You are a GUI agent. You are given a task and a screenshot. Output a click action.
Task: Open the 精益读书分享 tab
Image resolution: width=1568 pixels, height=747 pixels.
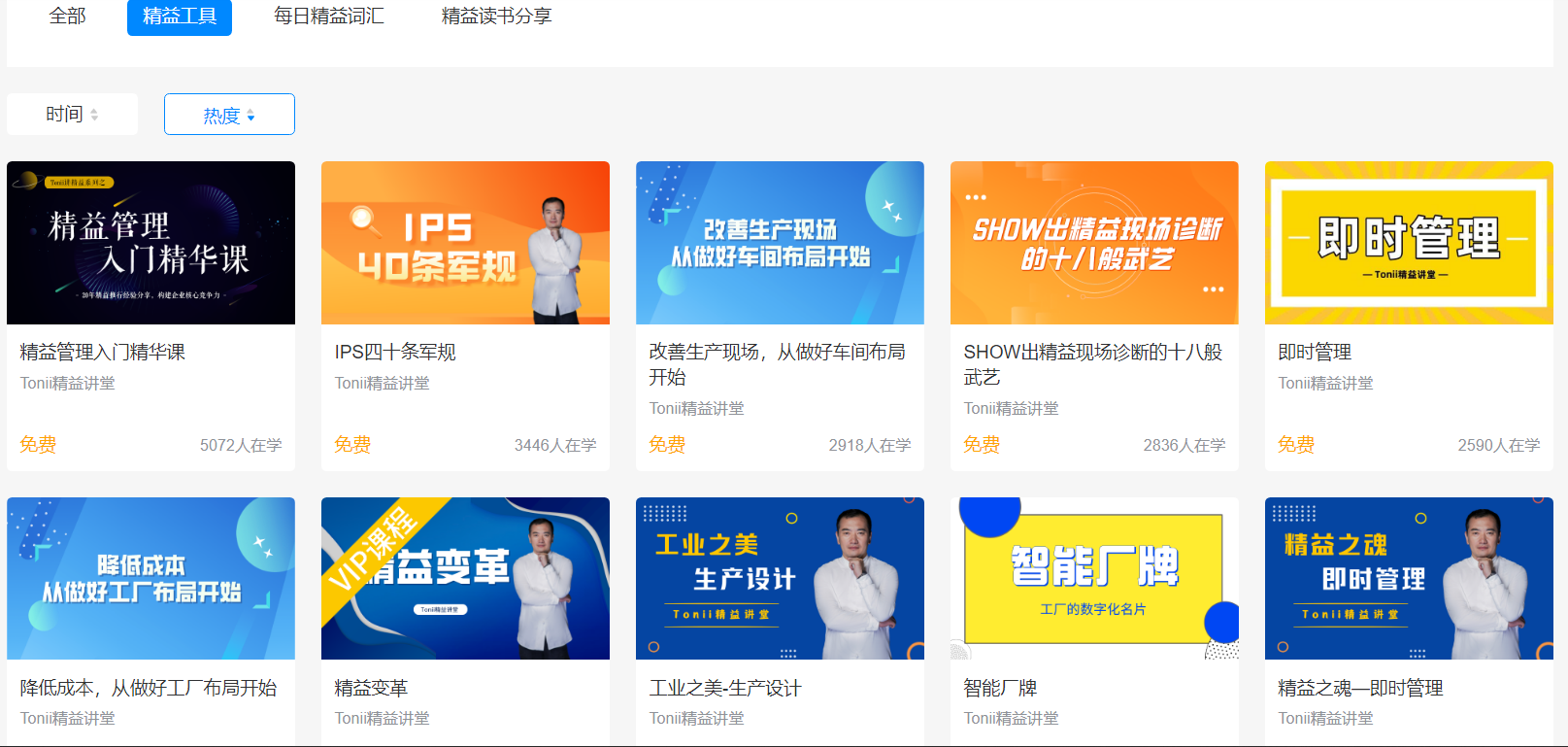click(x=496, y=17)
